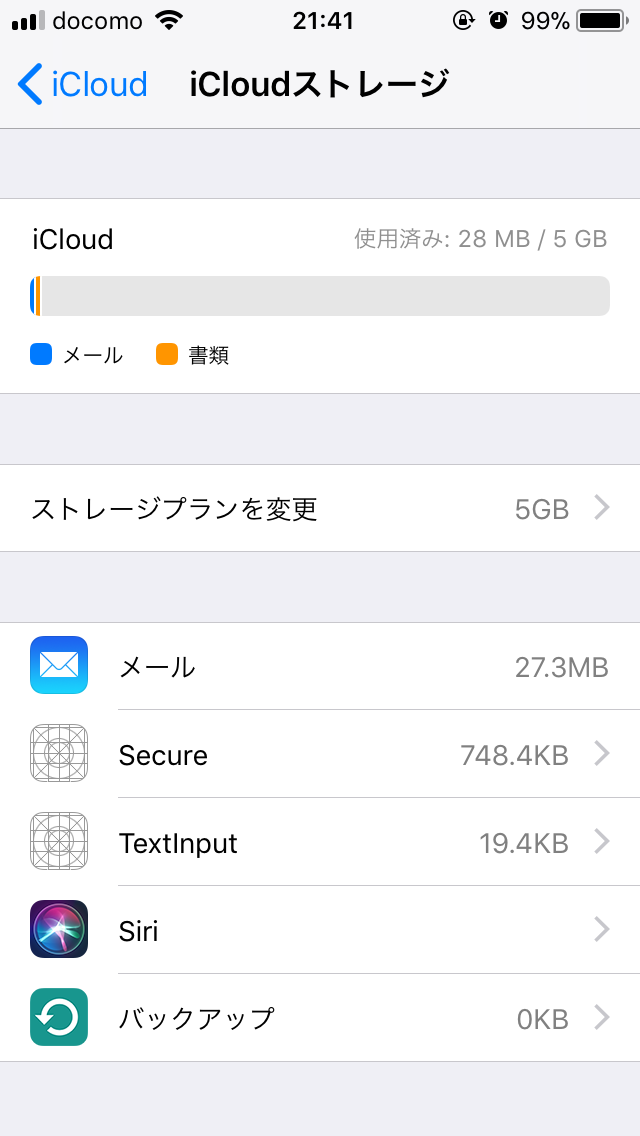Open Secure storage details
This screenshot has height=1136, width=640.
(x=320, y=754)
